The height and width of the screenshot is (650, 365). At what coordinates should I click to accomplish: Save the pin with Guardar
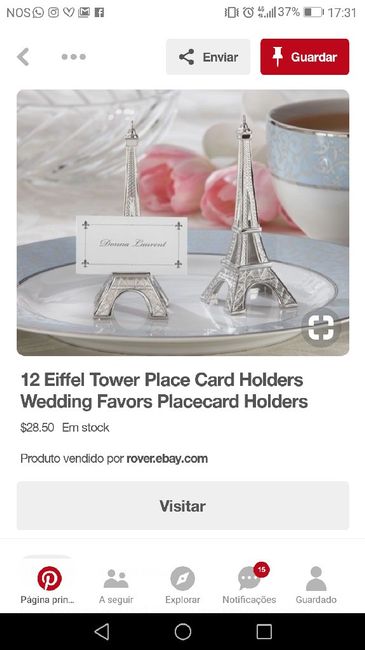[x=305, y=57]
